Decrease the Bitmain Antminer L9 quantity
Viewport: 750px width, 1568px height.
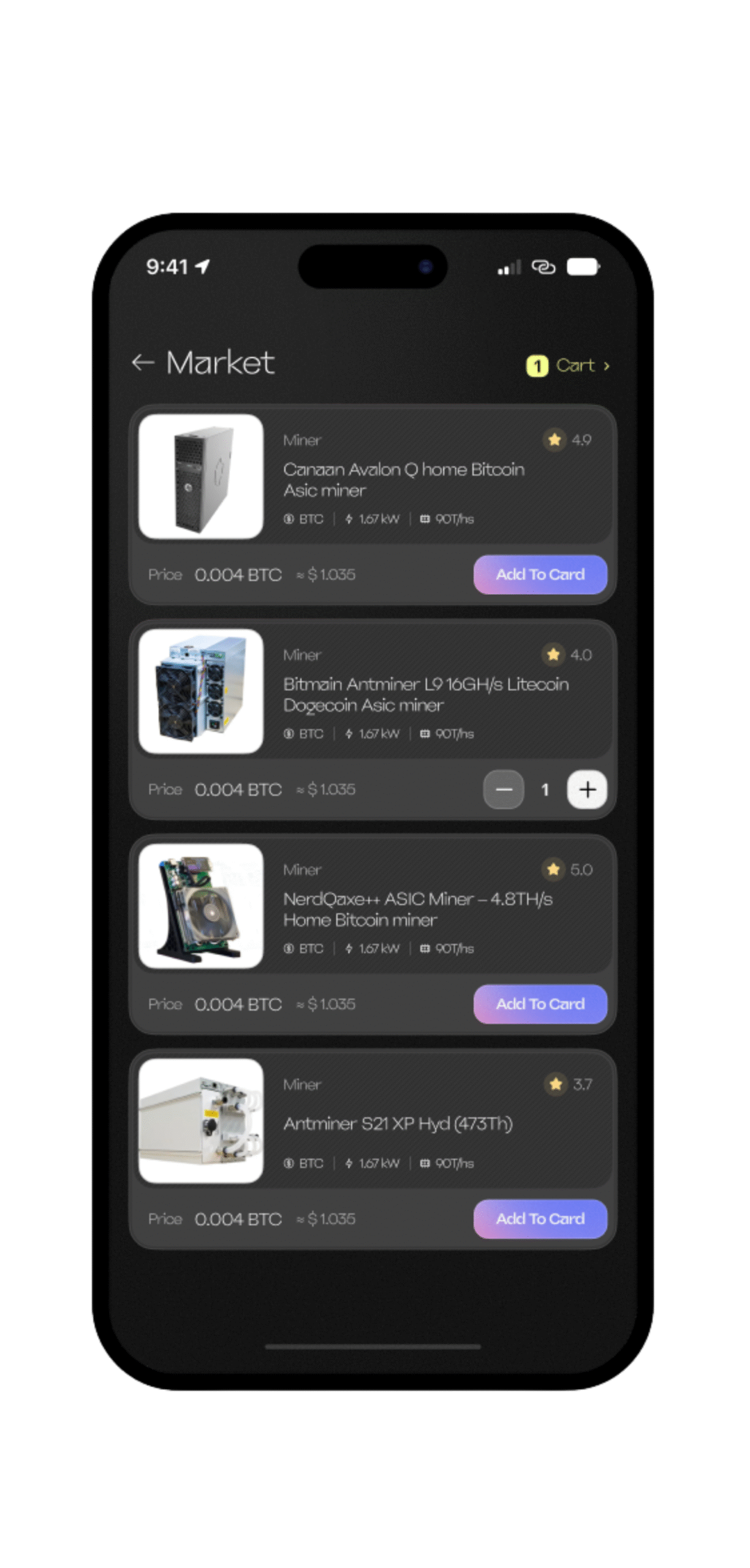click(503, 790)
